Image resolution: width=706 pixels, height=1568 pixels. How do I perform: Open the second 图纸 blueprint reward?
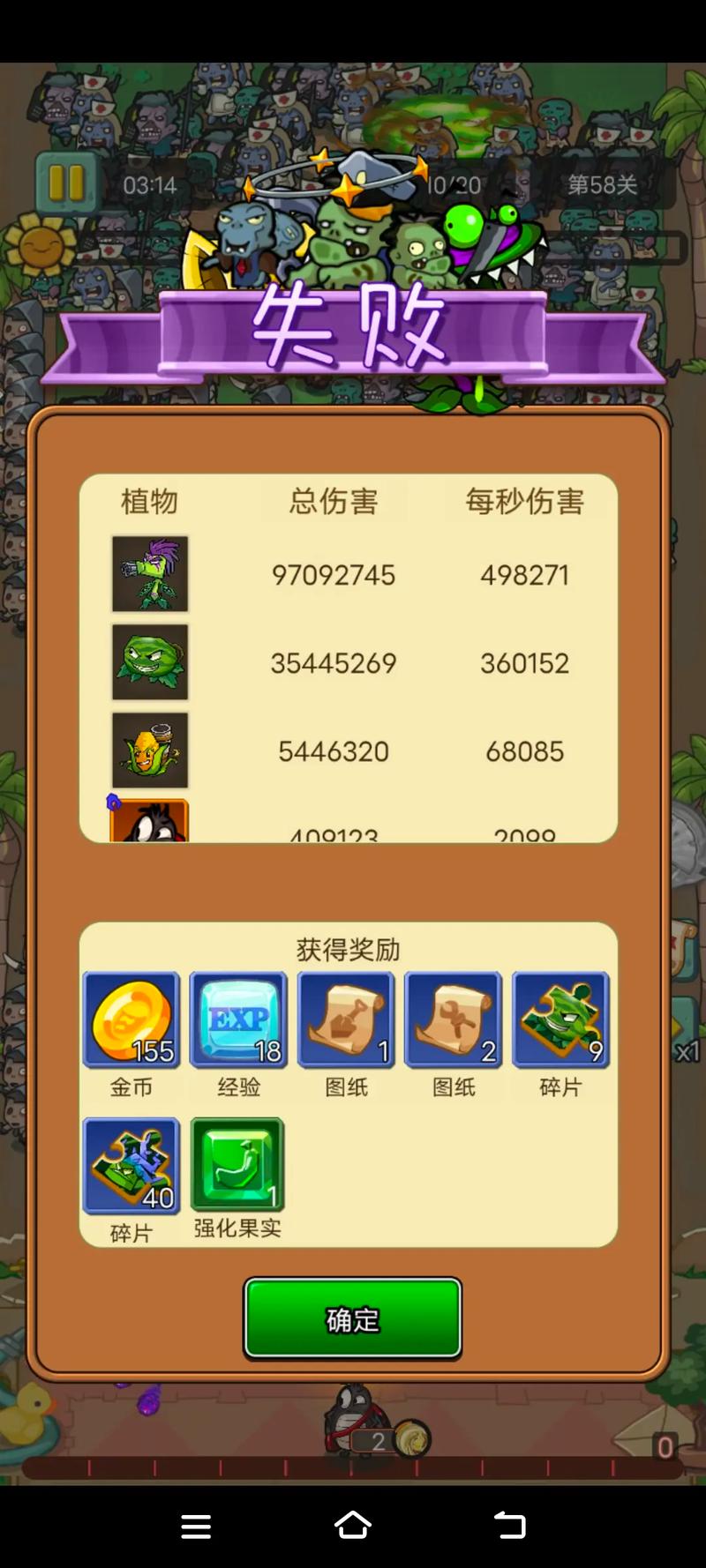click(x=453, y=1020)
